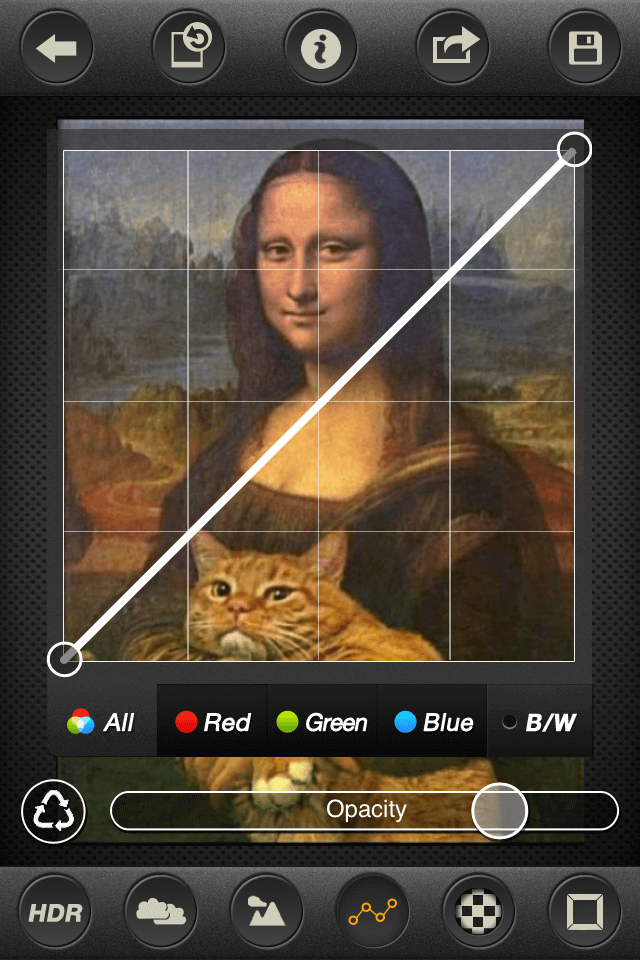Revert to original photo

pyautogui.click(x=188, y=49)
